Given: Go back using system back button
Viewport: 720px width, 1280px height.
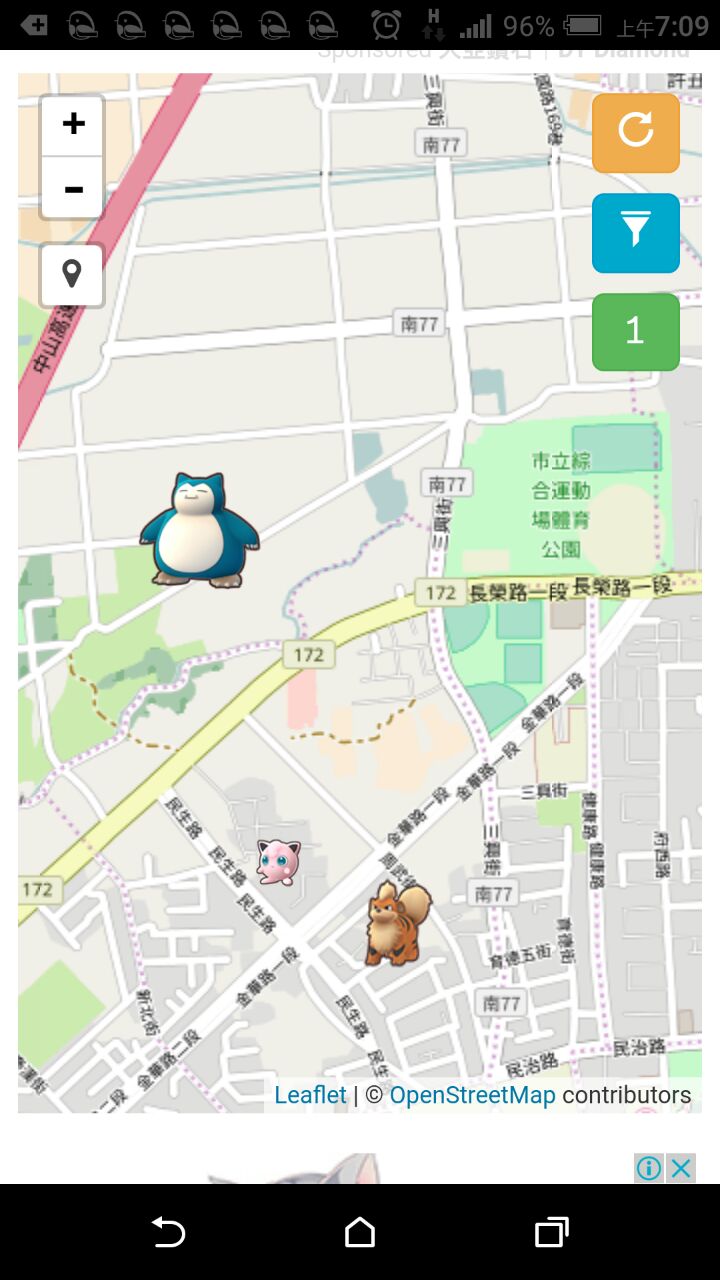Looking at the screenshot, I should (168, 1233).
